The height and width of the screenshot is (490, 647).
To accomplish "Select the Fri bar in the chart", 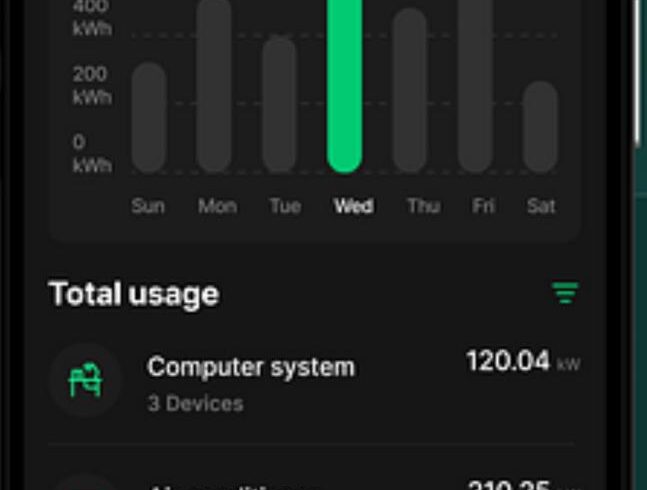I will tap(475, 85).
